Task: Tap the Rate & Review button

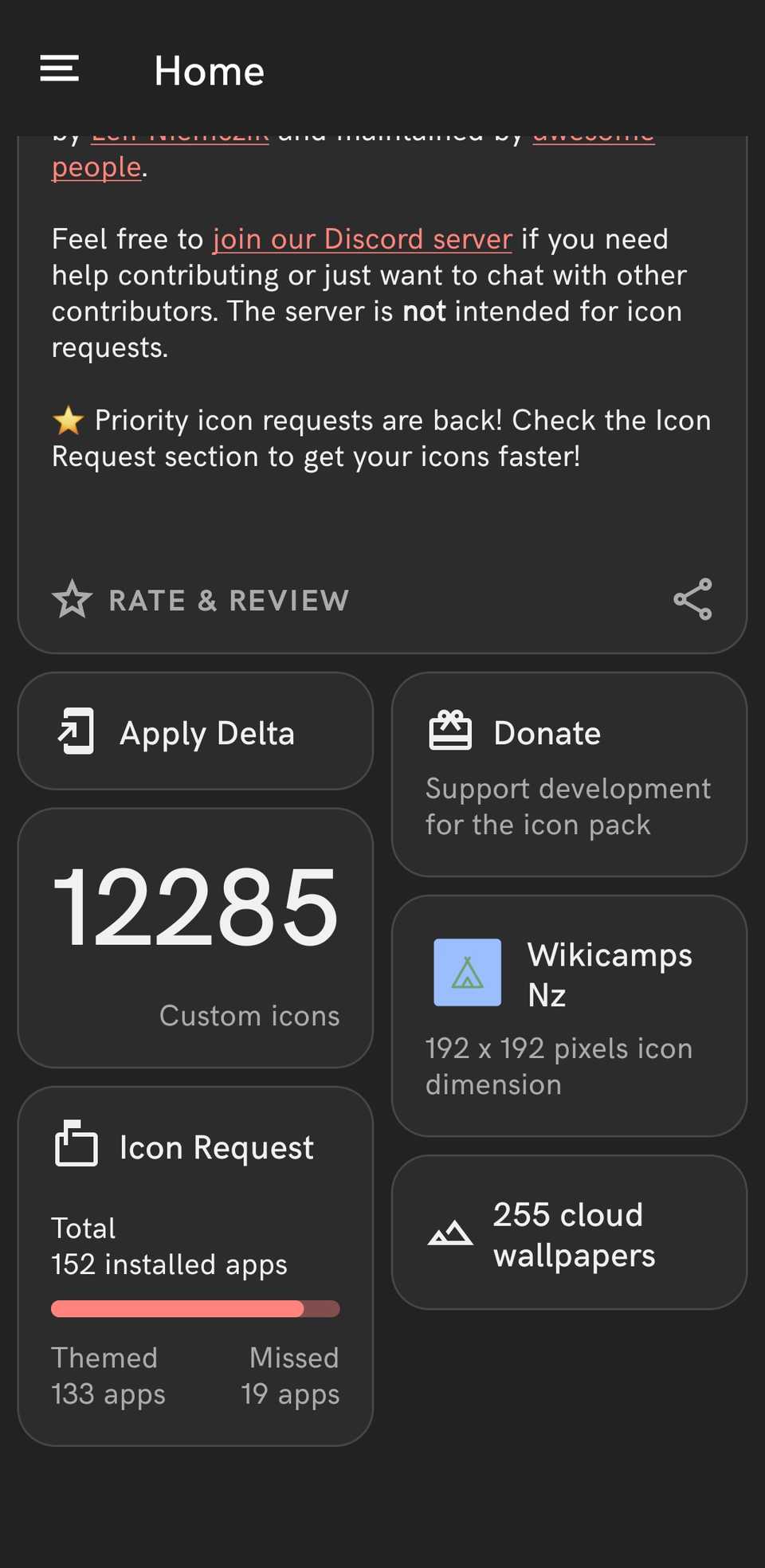Action: point(201,600)
